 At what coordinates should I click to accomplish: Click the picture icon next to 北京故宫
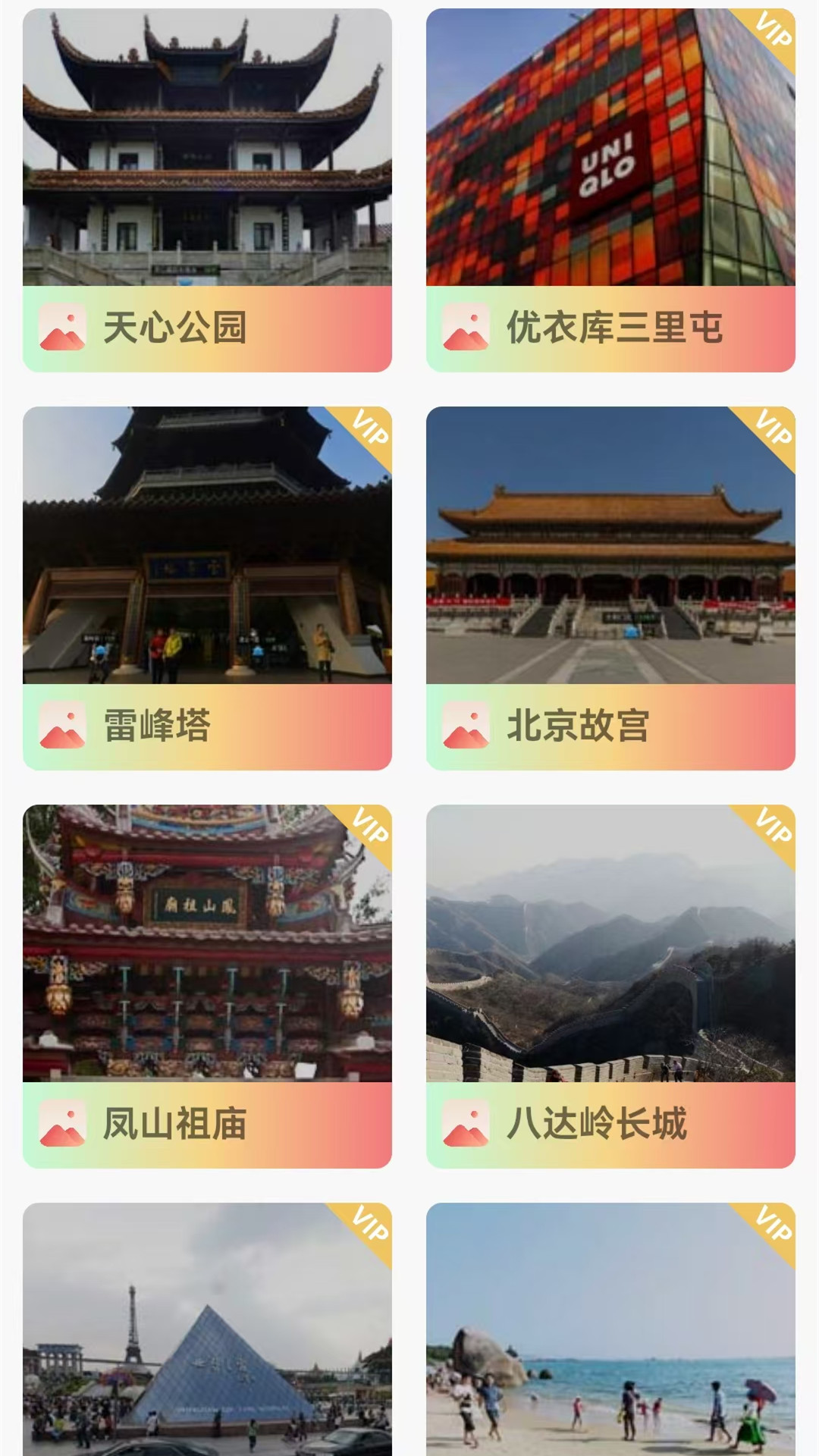pyautogui.click(x=470, y=726)
